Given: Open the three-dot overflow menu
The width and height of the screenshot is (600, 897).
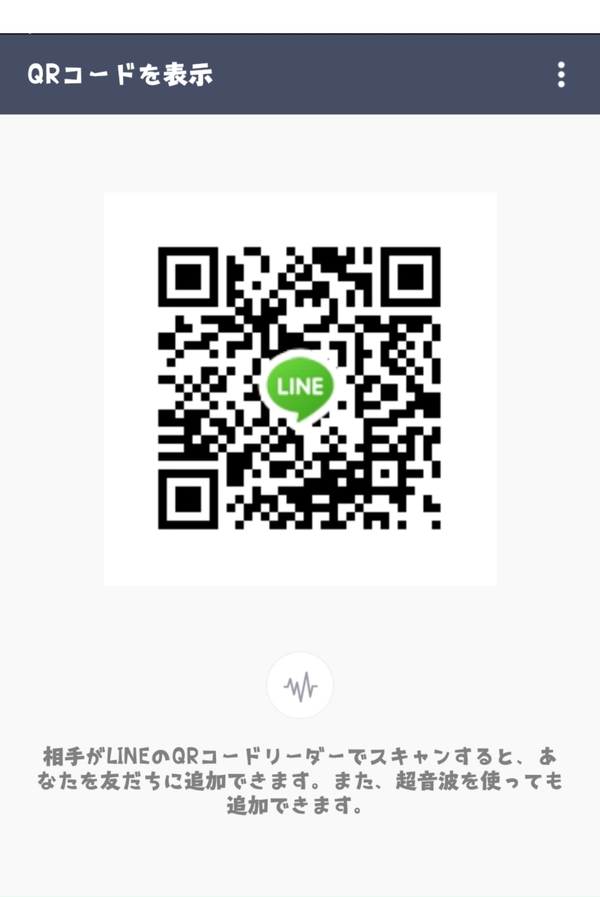Looking at the screenshot, I should 561,75.
